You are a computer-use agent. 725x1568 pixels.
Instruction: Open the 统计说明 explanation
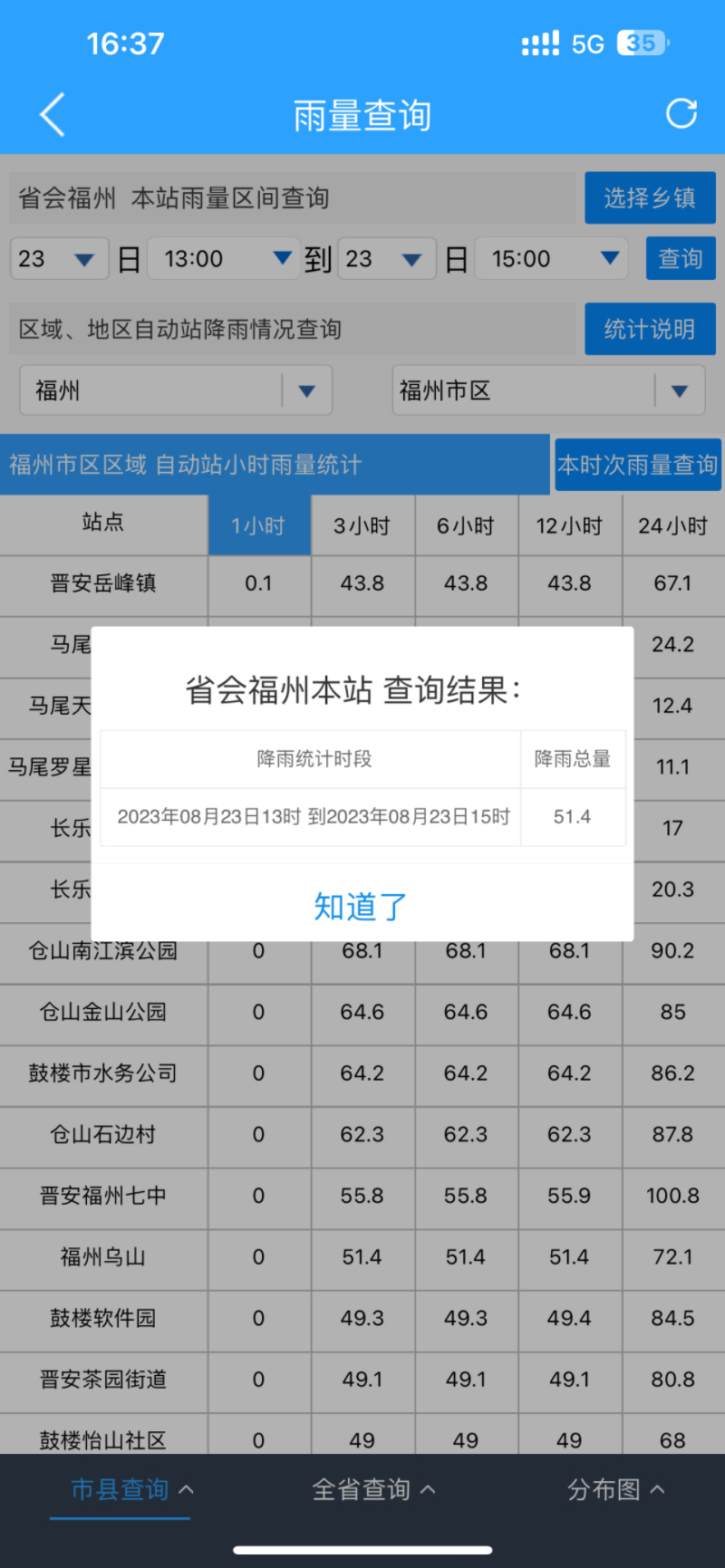pos(650,329)
